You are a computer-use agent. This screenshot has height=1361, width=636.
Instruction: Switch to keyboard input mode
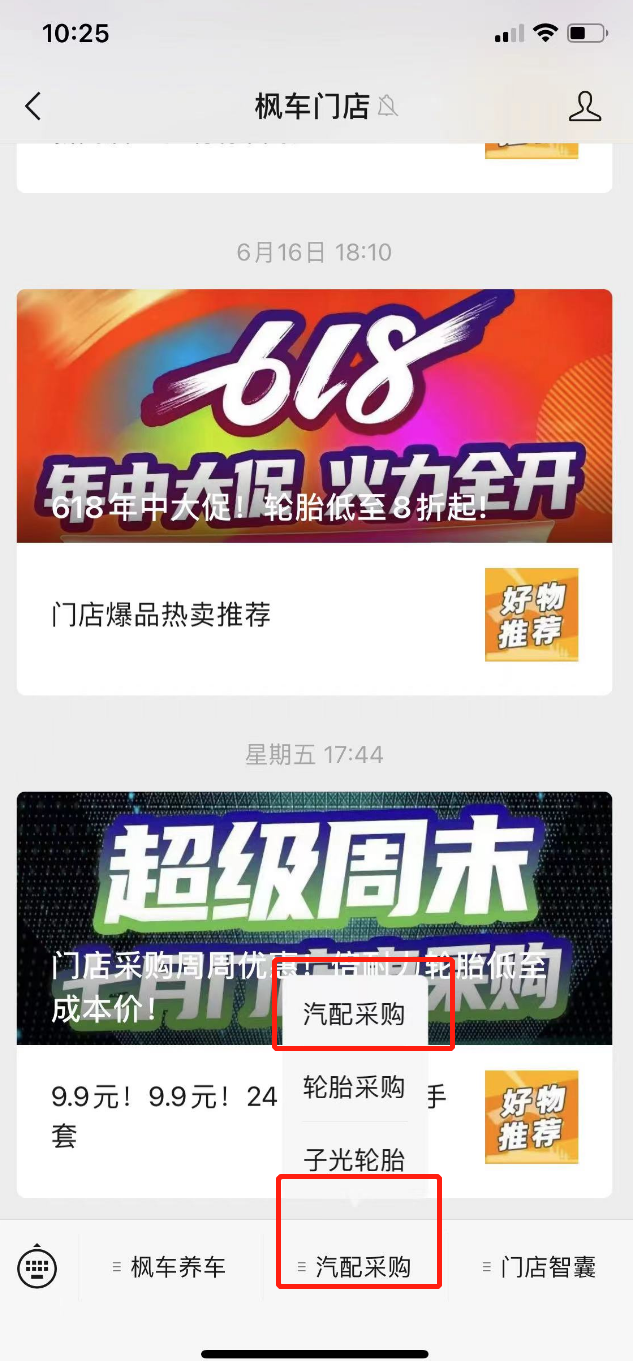click(x=38, y=1268)
